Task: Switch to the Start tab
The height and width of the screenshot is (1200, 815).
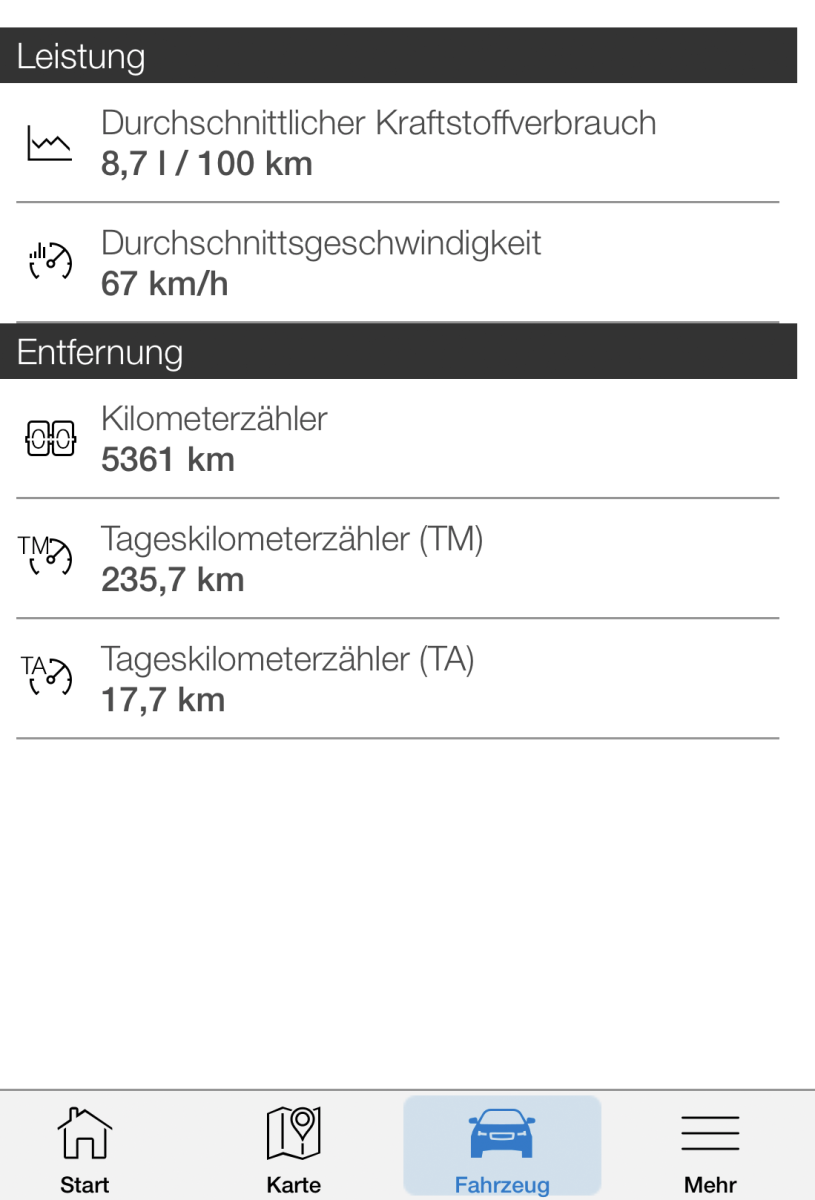Action: click(84, 1145)
